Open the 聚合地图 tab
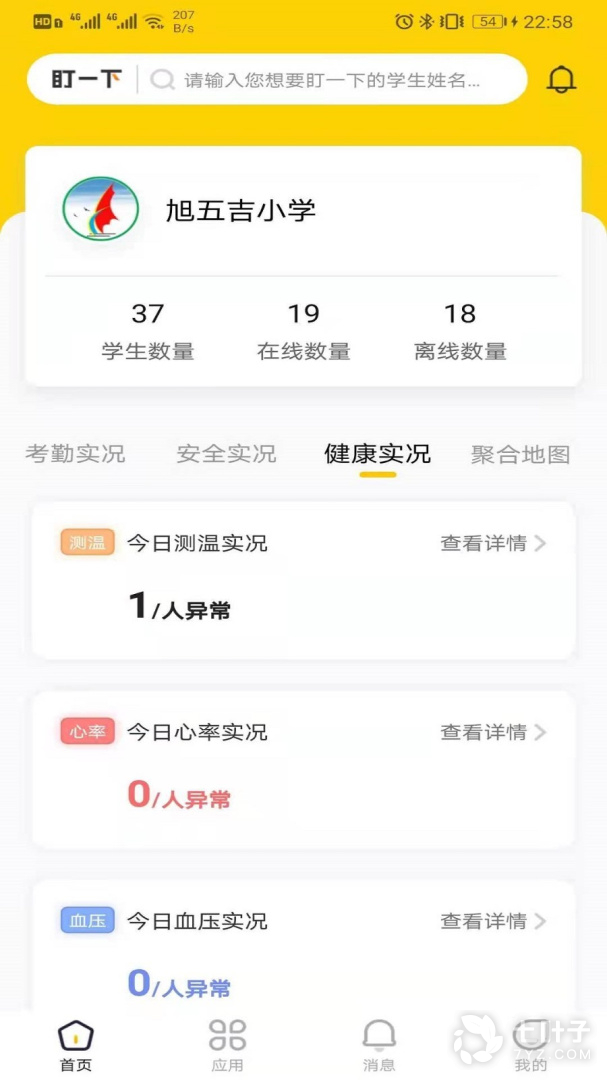Image resolution: width=607 pixels, height=1080 pixels. click(521, 455)
